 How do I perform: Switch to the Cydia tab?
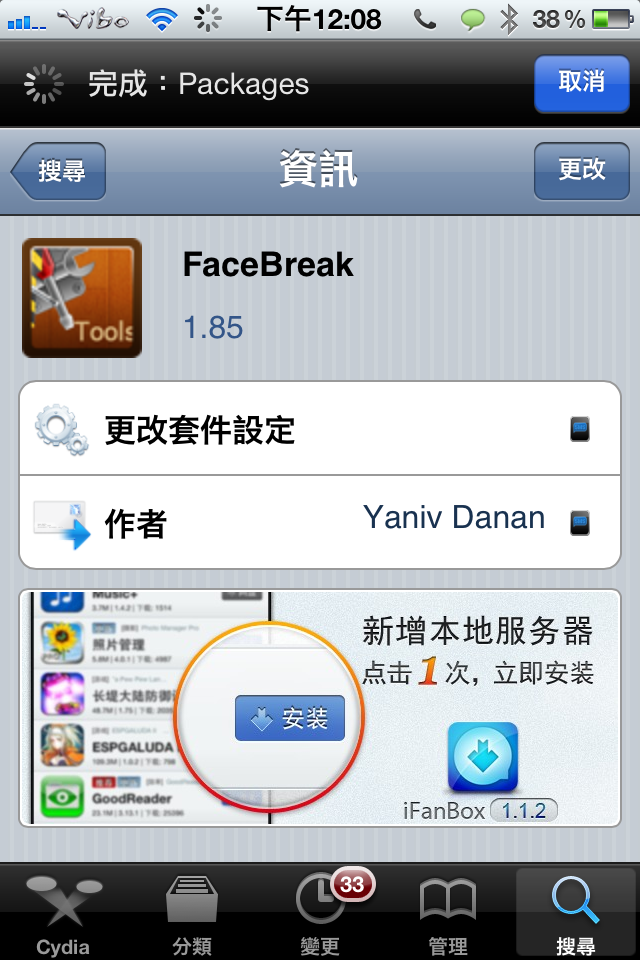coord(63,912)
